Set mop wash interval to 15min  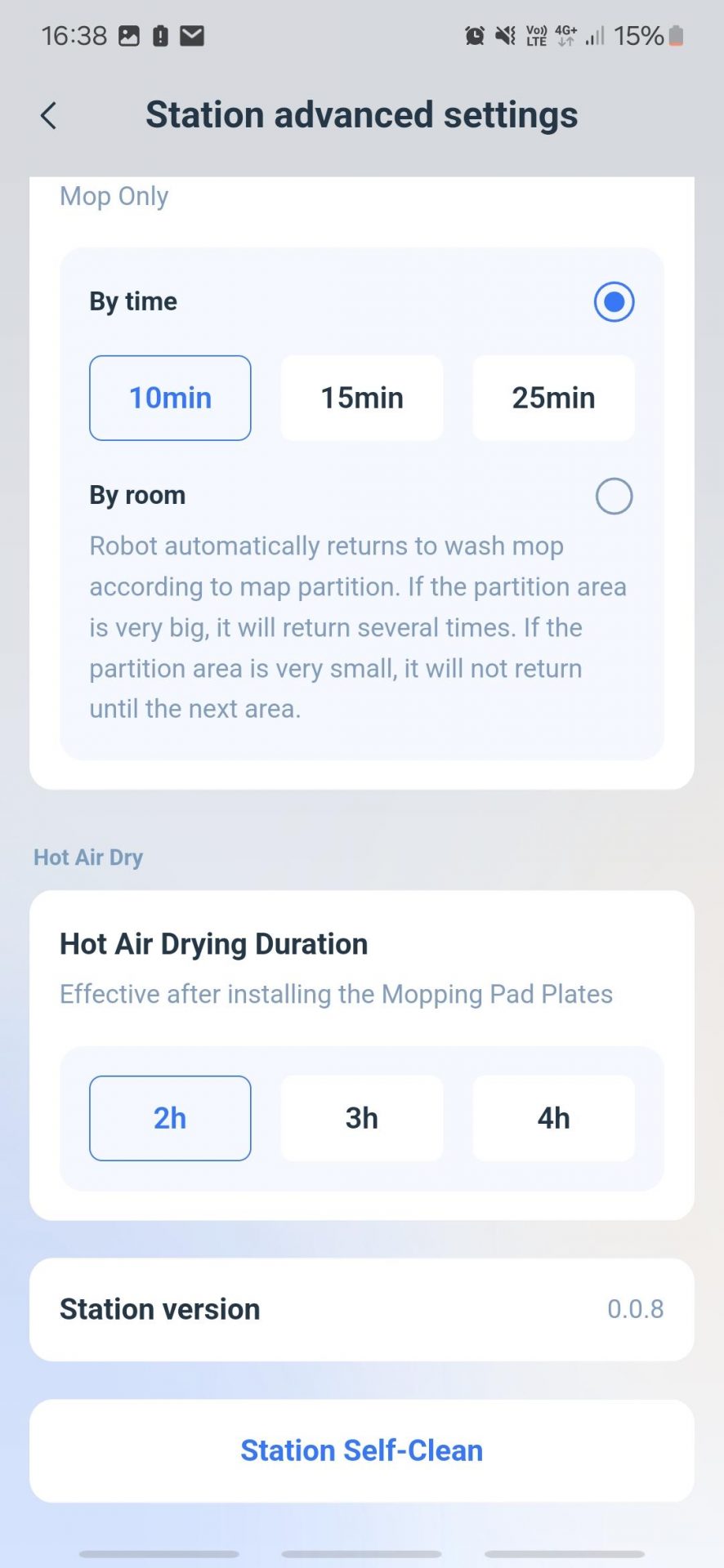point(362,398)
